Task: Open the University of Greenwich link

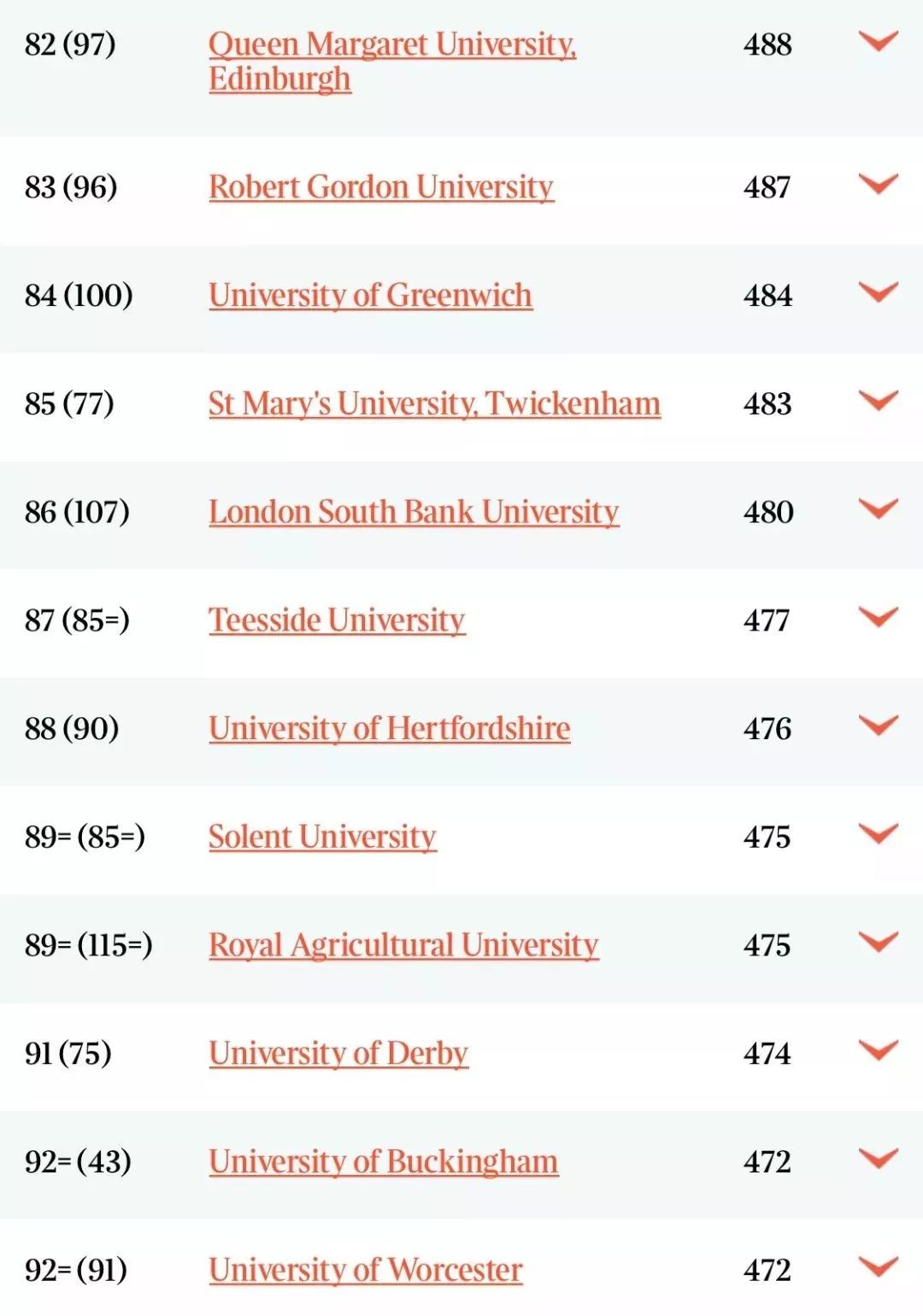Action: point(370,296)
